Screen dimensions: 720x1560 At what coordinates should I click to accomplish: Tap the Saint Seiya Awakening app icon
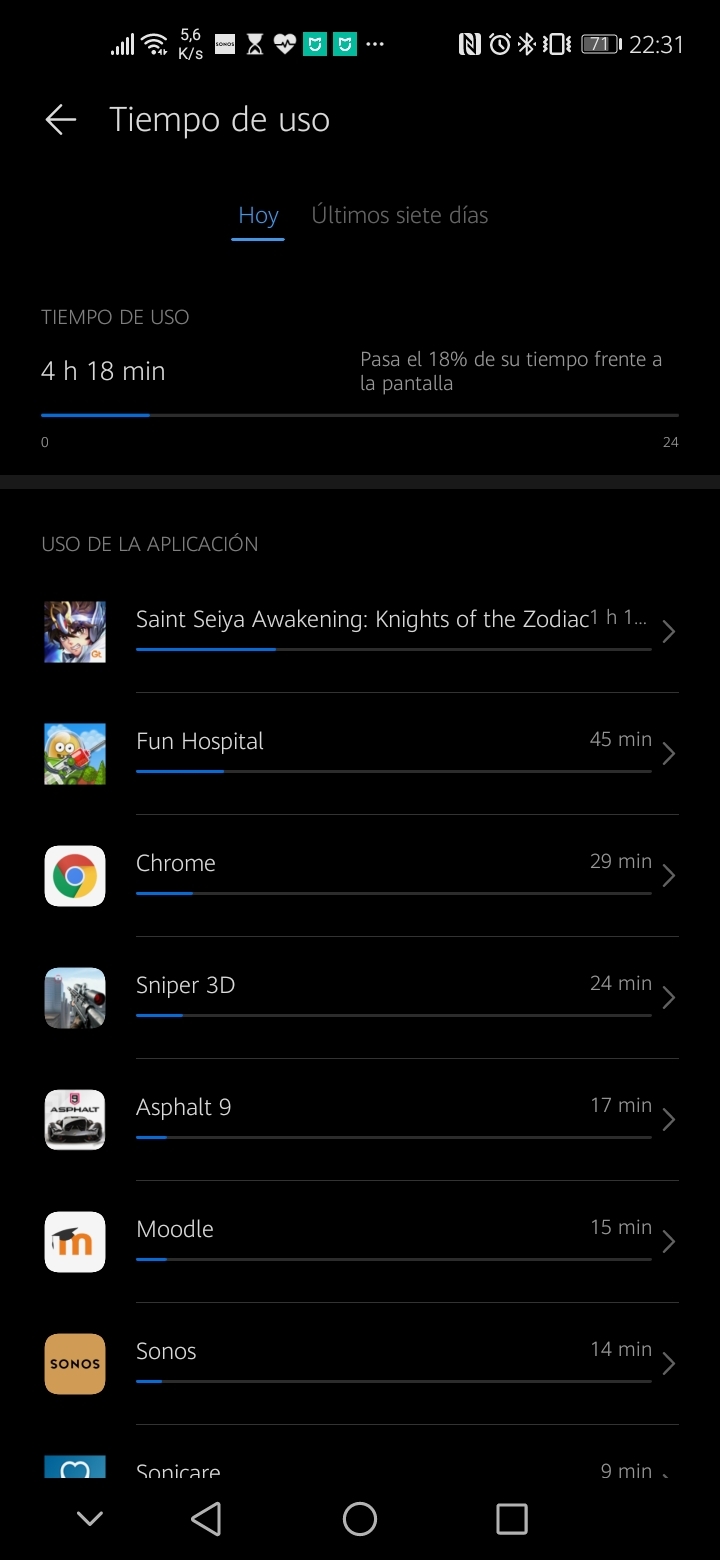[x=74, y=631]
